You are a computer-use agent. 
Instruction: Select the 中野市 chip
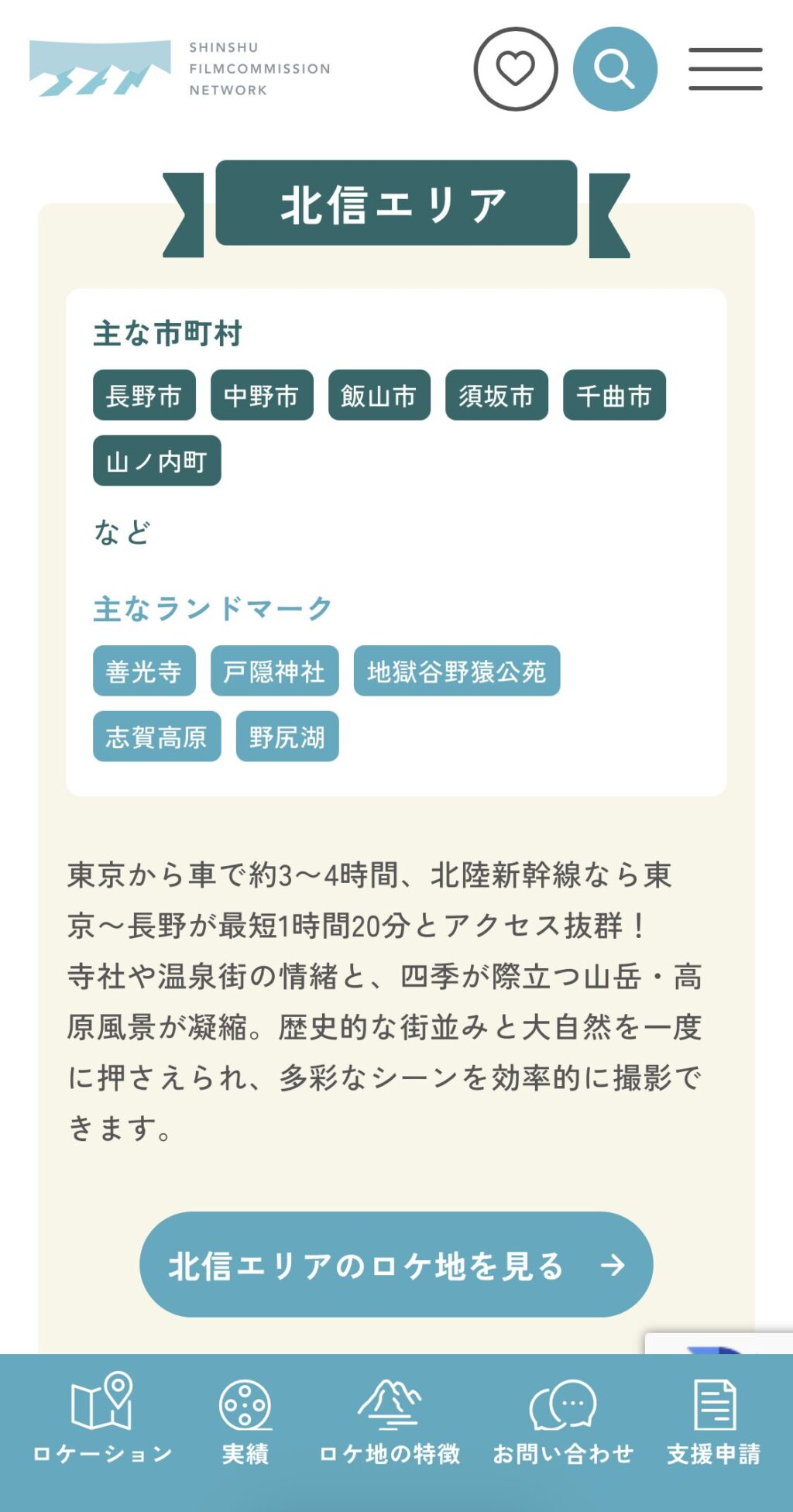coord(262,396)
